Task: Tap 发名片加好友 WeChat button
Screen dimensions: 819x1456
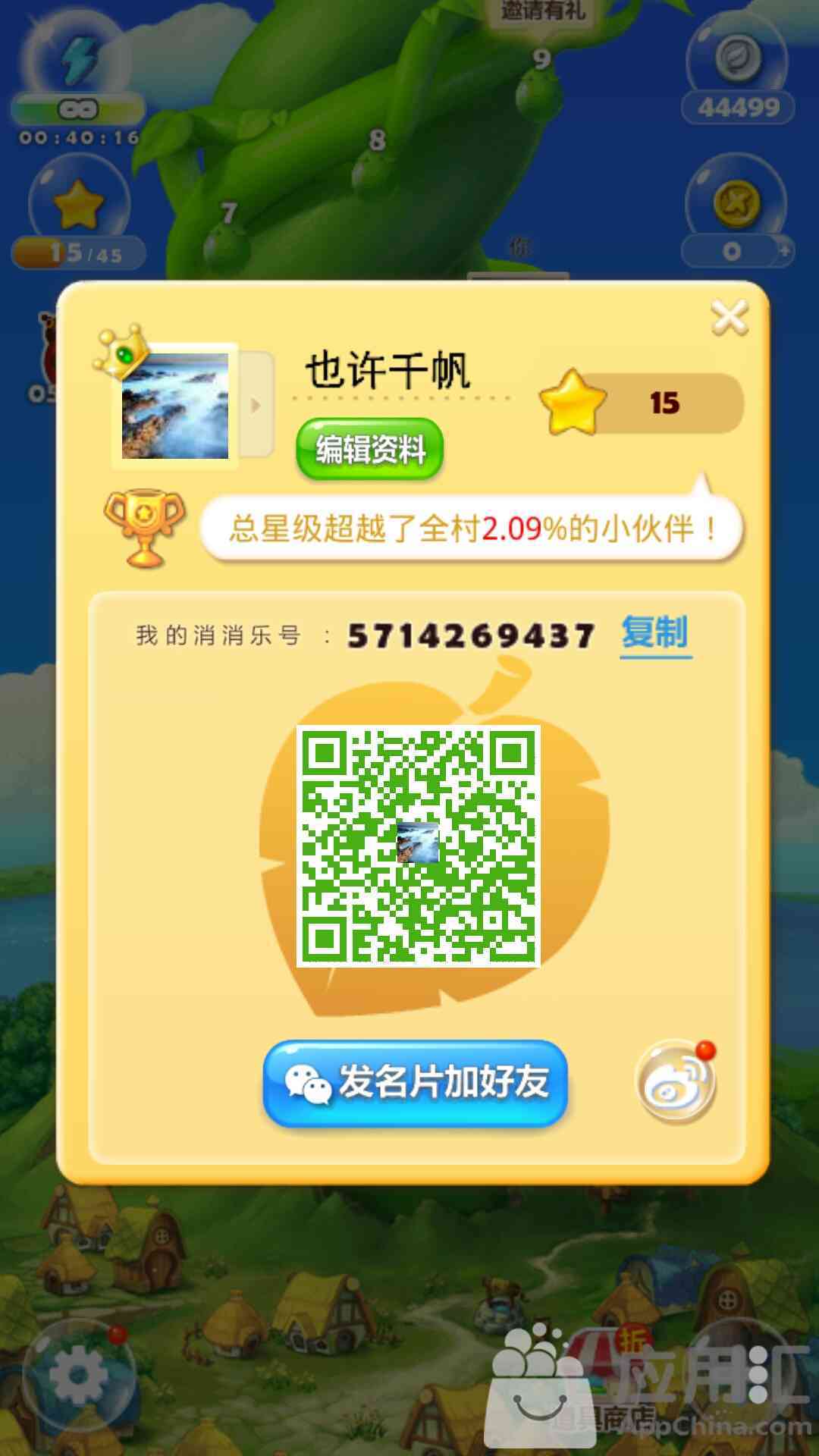Action: (x=415, y=1082)
